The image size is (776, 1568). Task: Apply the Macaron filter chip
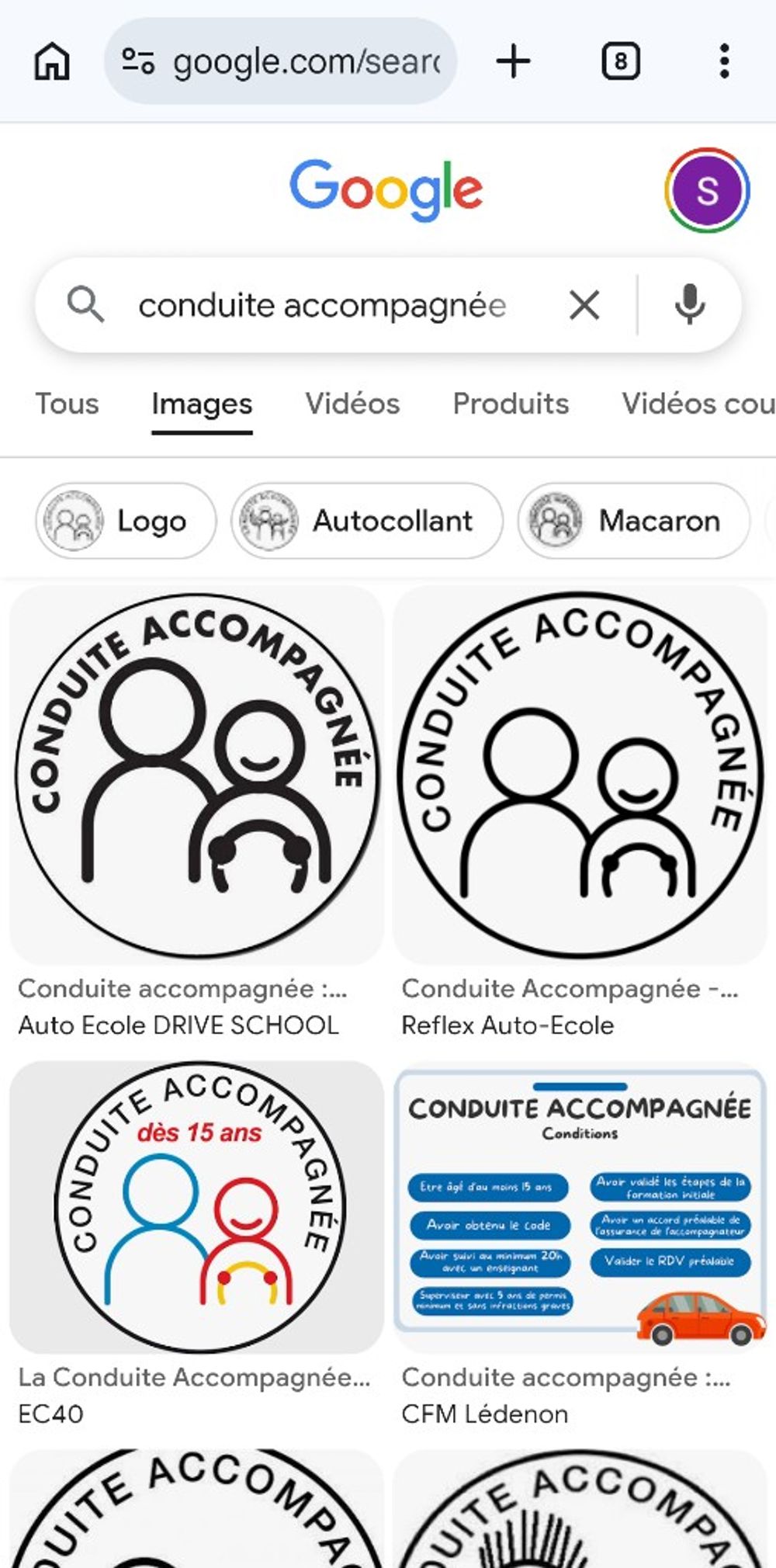pos(634,521)
